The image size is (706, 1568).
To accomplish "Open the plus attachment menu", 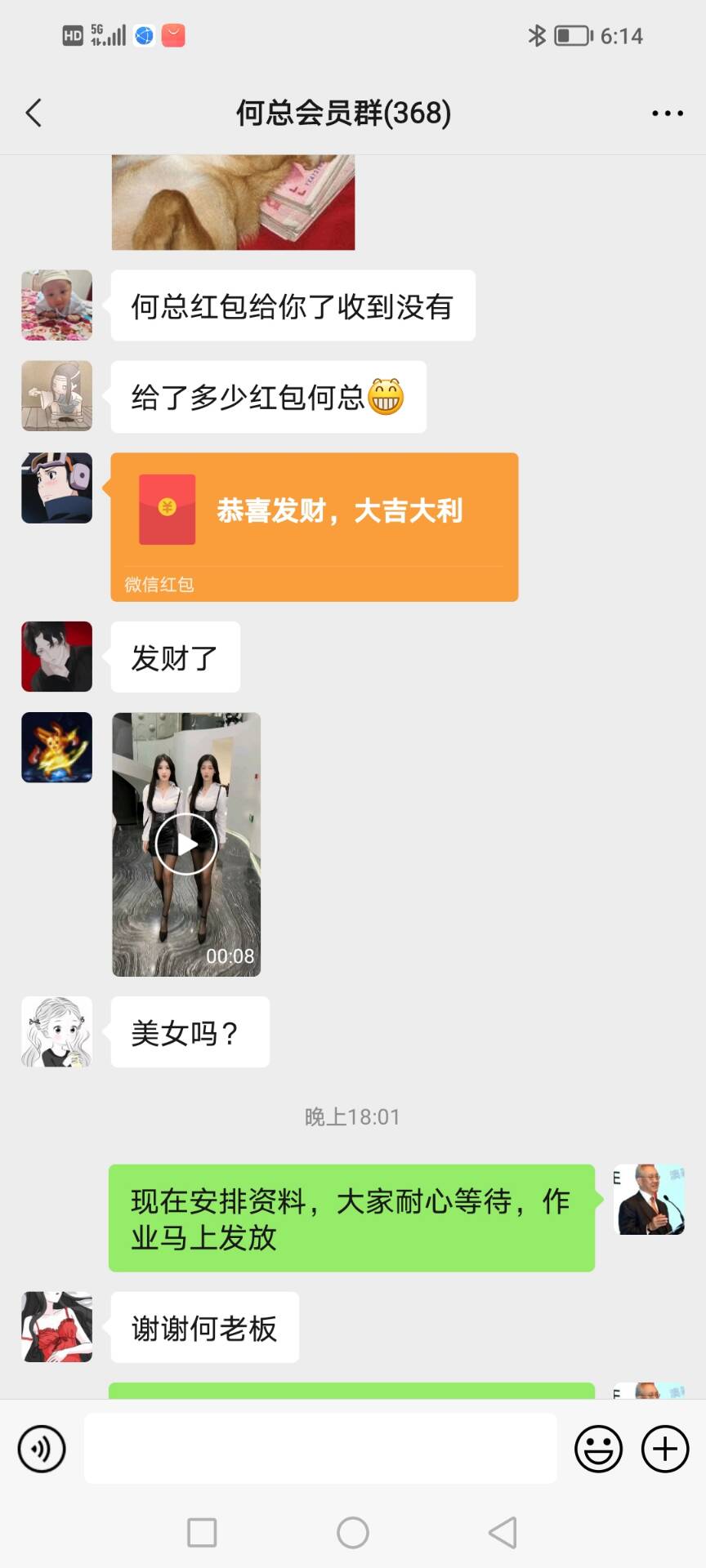I will point(664,1449).
